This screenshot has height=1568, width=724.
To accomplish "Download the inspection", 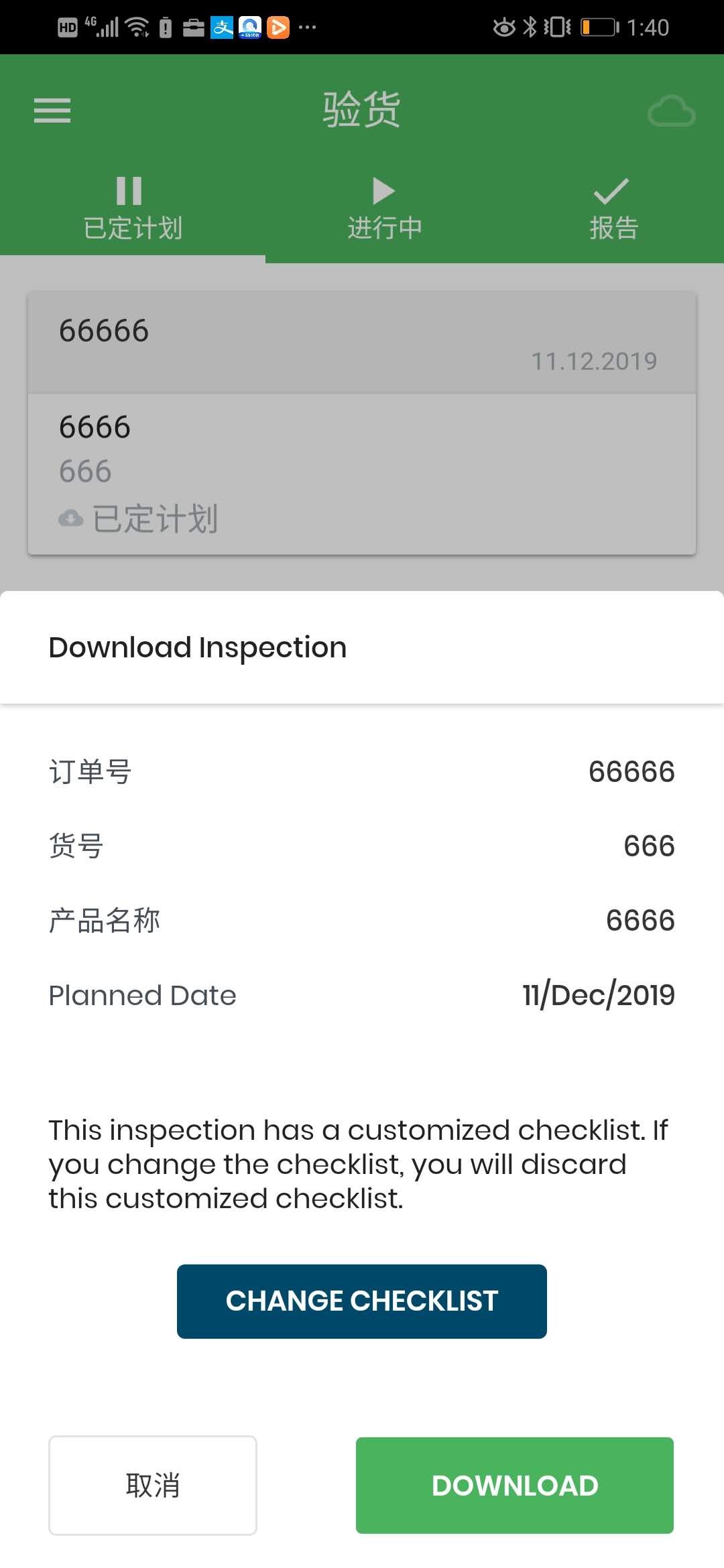I will pos(514,1485).
